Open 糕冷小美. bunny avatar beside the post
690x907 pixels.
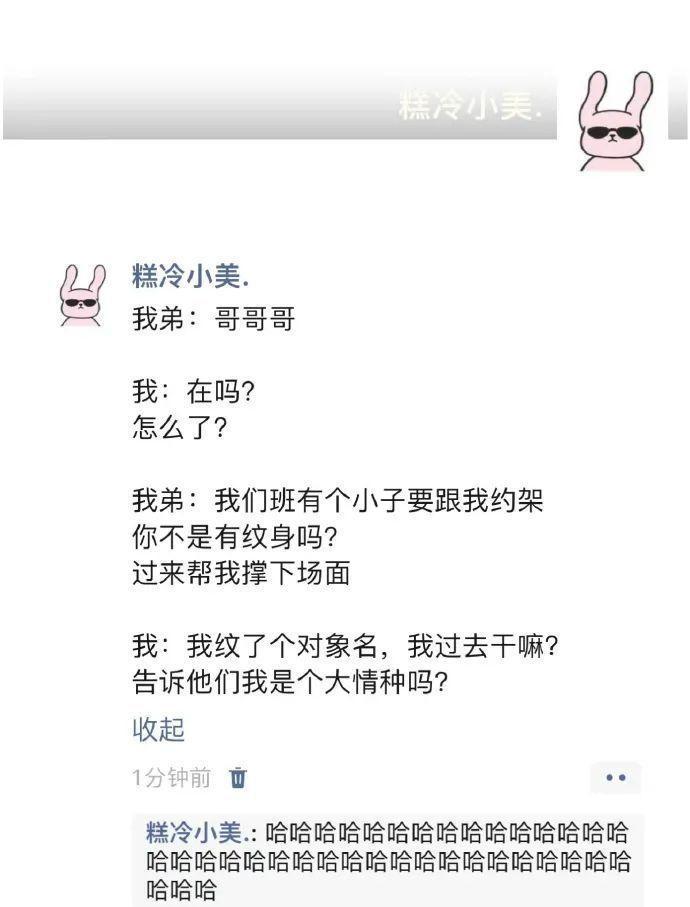[x=83, y=294]
